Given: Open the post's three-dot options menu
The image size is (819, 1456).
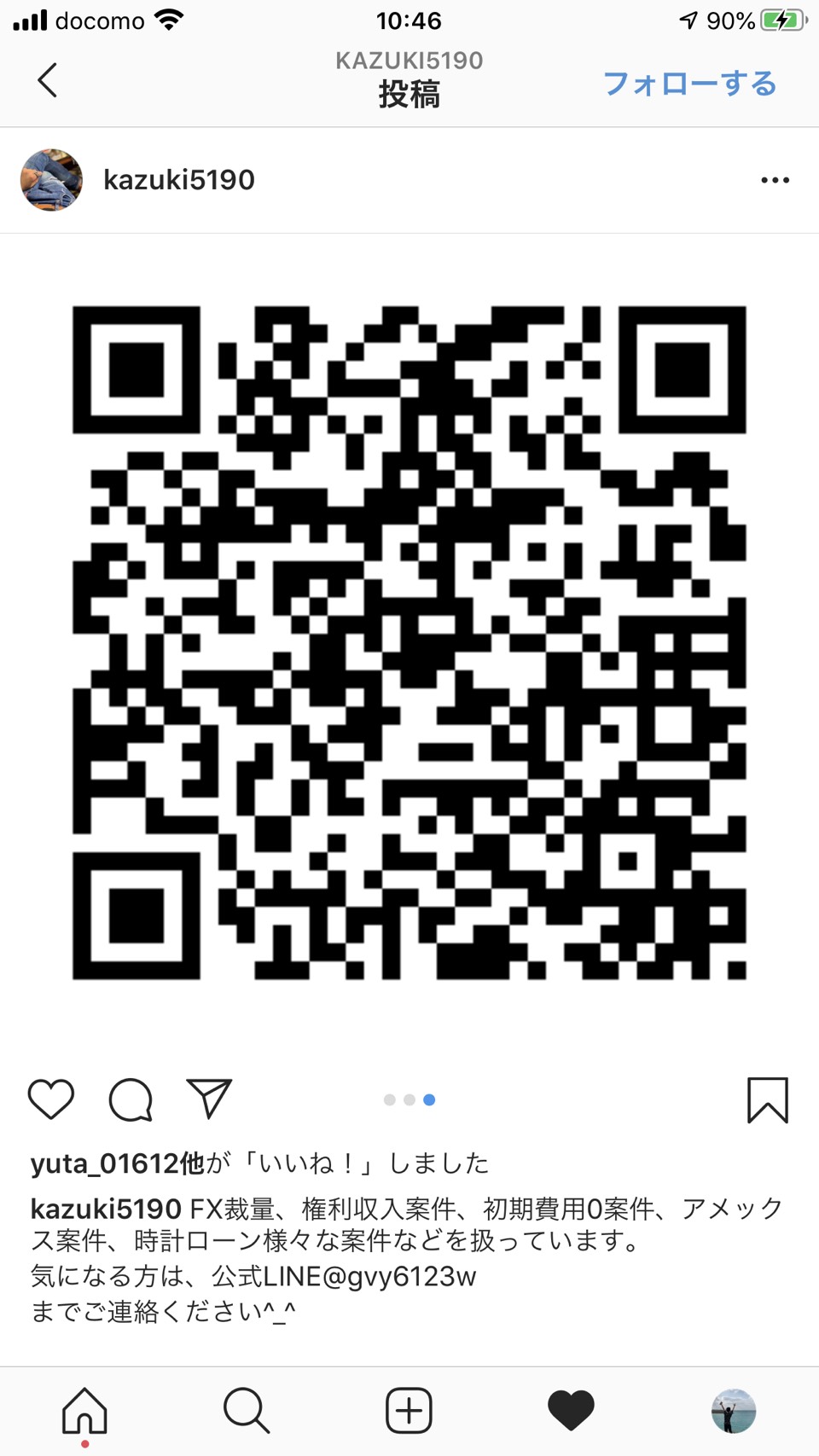Looking at the screenshot, I should [x=775, y=180].
